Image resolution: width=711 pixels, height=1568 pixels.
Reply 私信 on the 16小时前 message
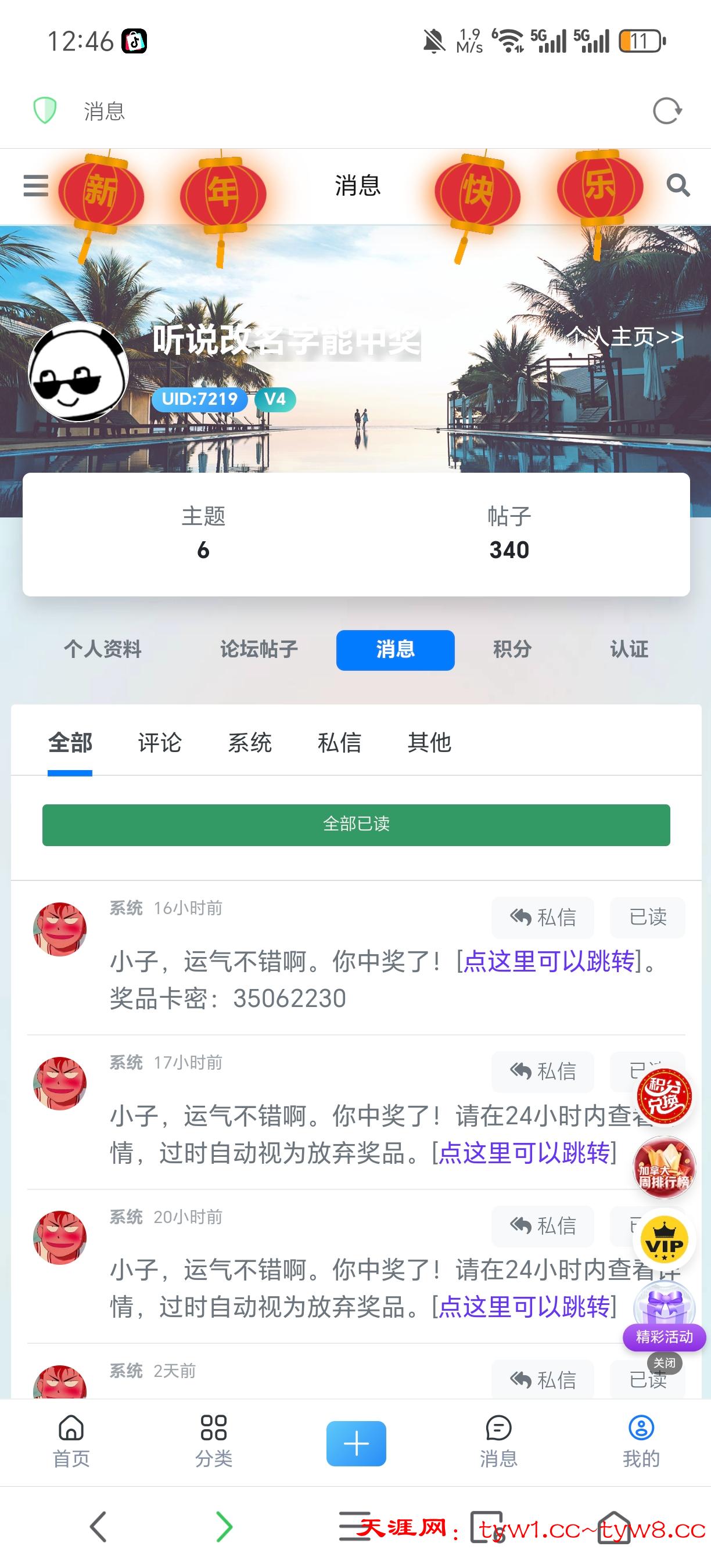pos(543,916)
